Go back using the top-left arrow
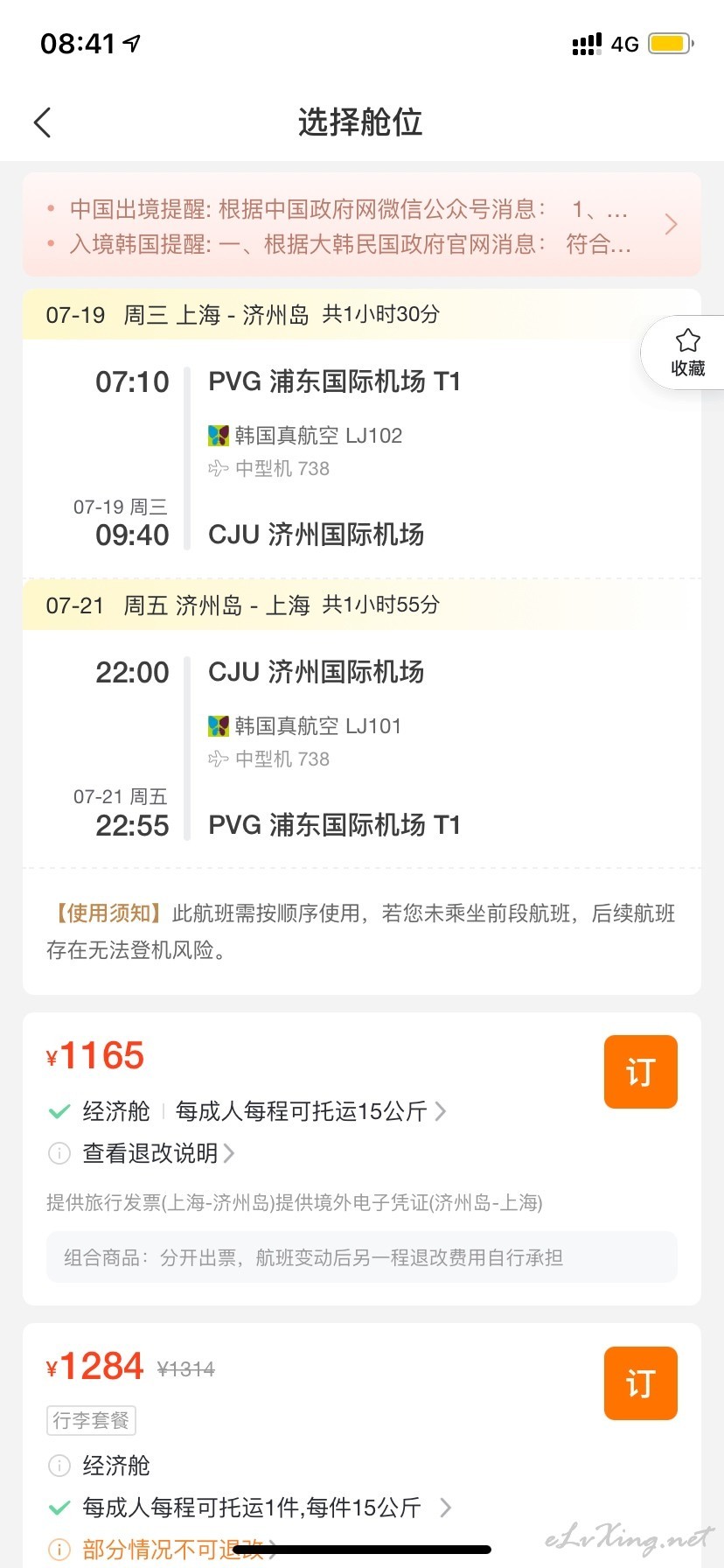This screenshot has width=724, height=1568. pyautogui.click(x=43, y=122)
